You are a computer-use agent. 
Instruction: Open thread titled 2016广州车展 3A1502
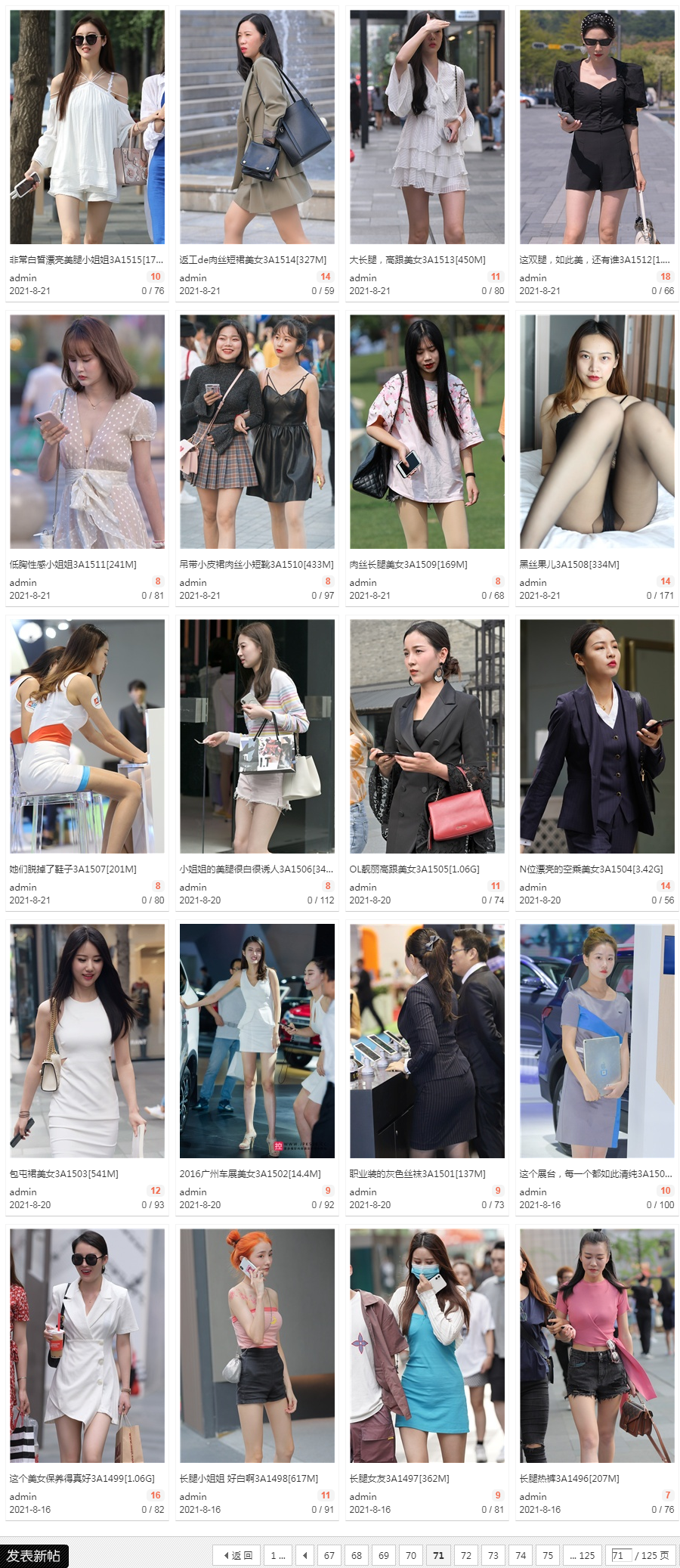[249, 1173]
